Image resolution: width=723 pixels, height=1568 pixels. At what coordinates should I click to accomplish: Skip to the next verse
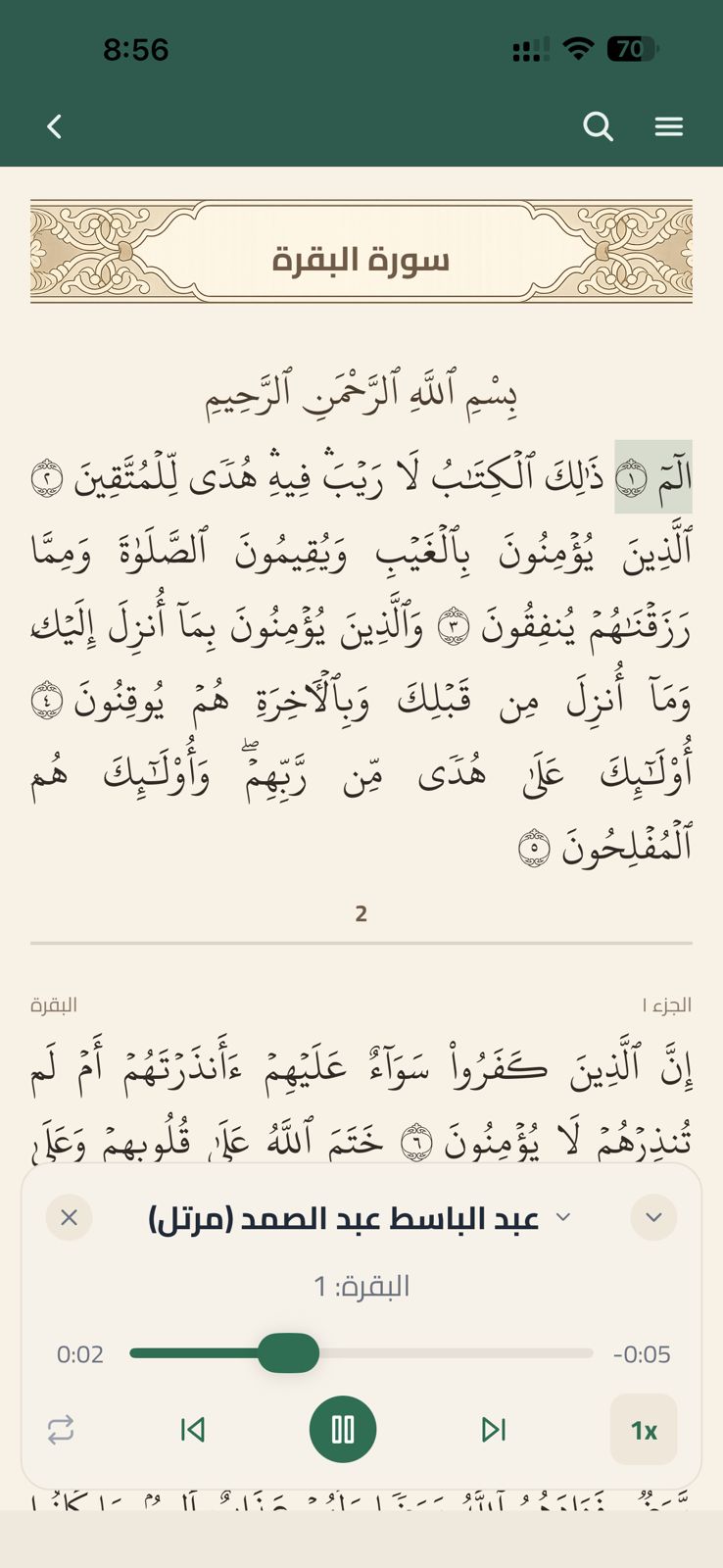click(494, 1429)
